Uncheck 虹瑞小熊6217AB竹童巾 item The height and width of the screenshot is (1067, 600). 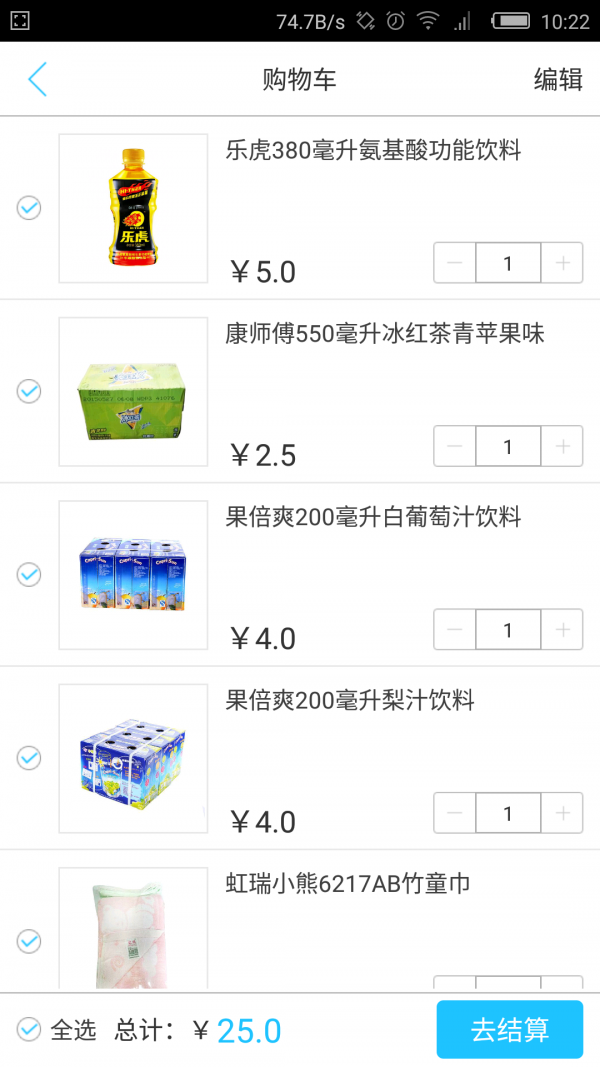click(x=29, y=941)
